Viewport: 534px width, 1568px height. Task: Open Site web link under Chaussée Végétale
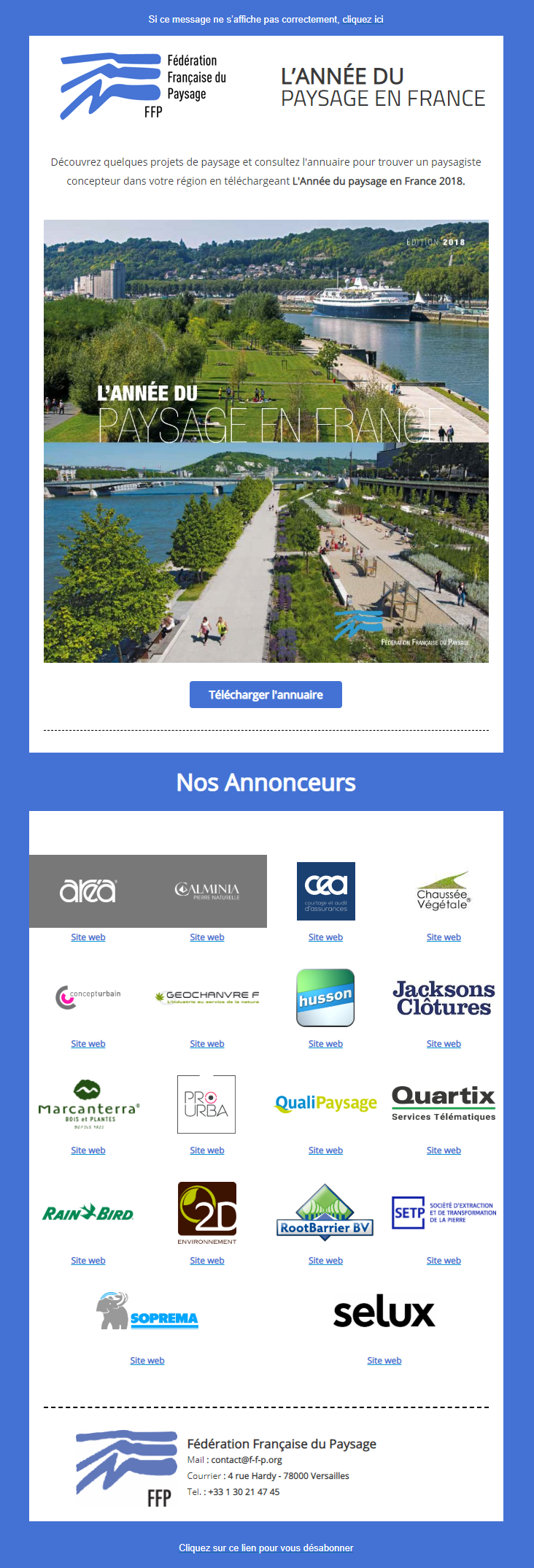[444, 937]
